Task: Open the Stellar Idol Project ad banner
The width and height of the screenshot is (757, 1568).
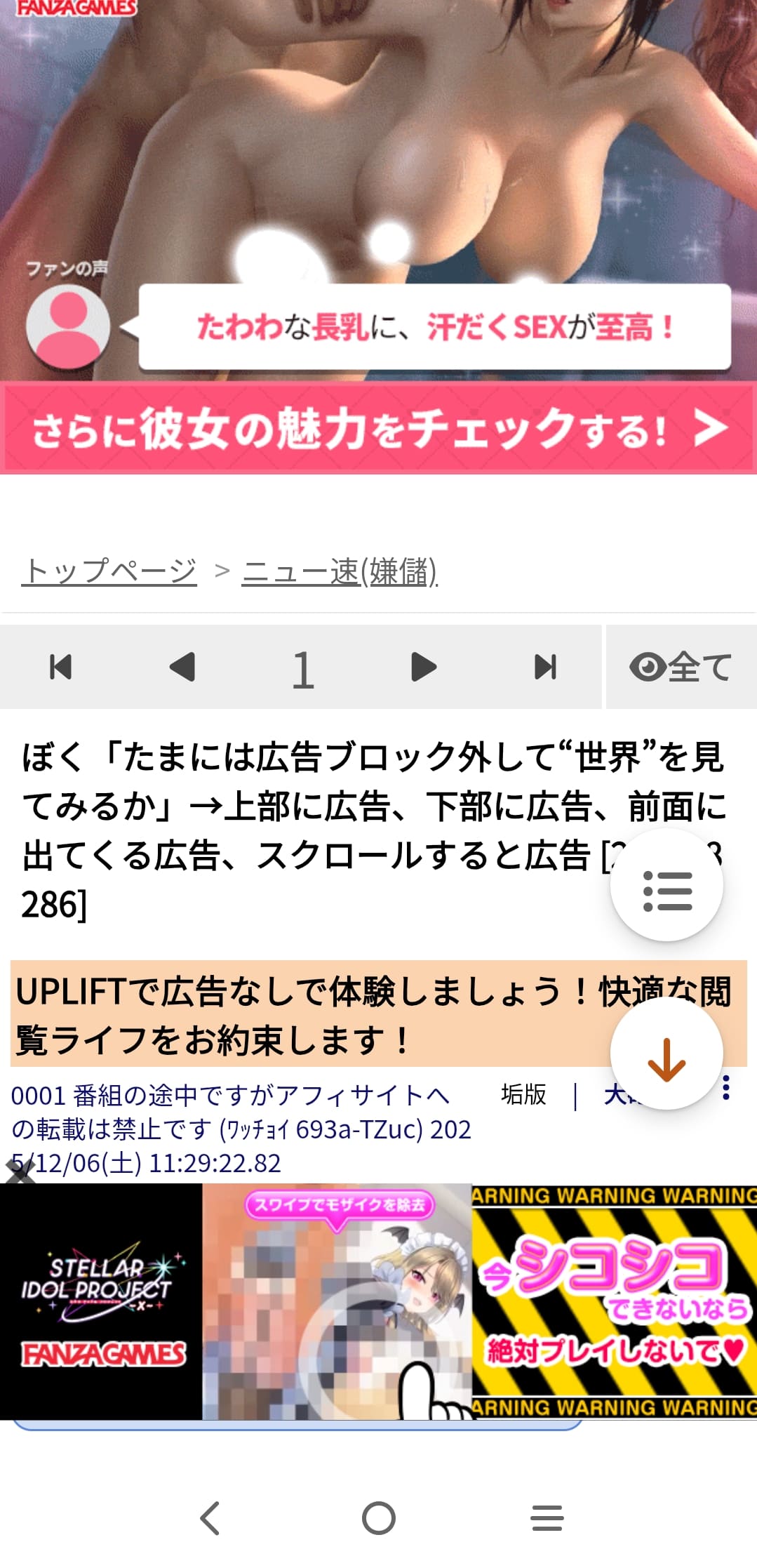Action: click(x=102, y=1302)
